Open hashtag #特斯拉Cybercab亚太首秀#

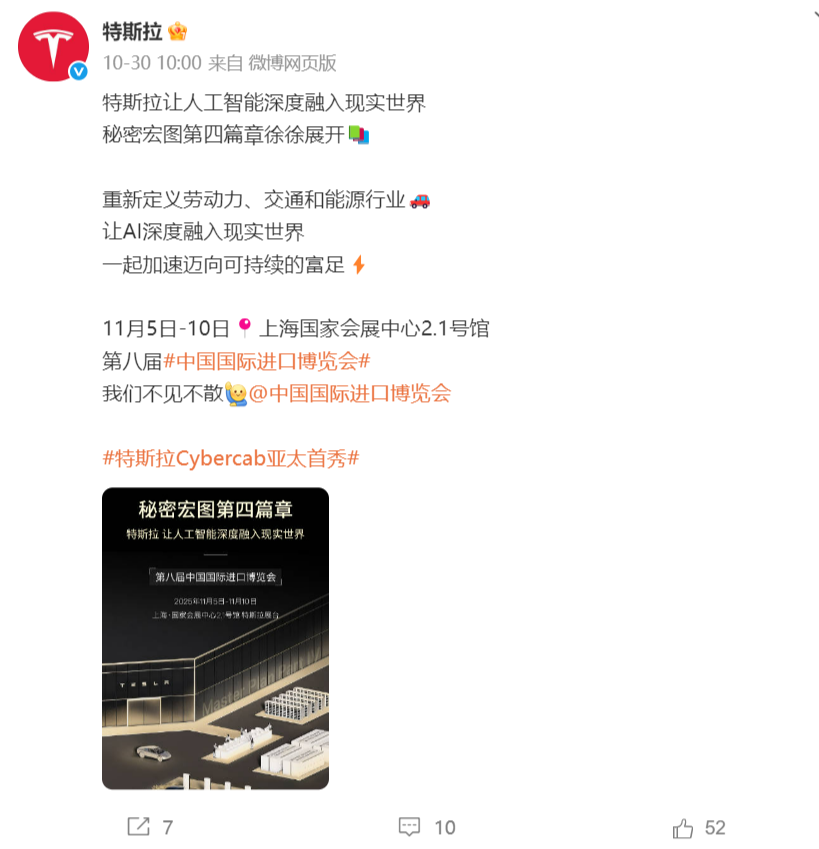(x=231, y=459)
